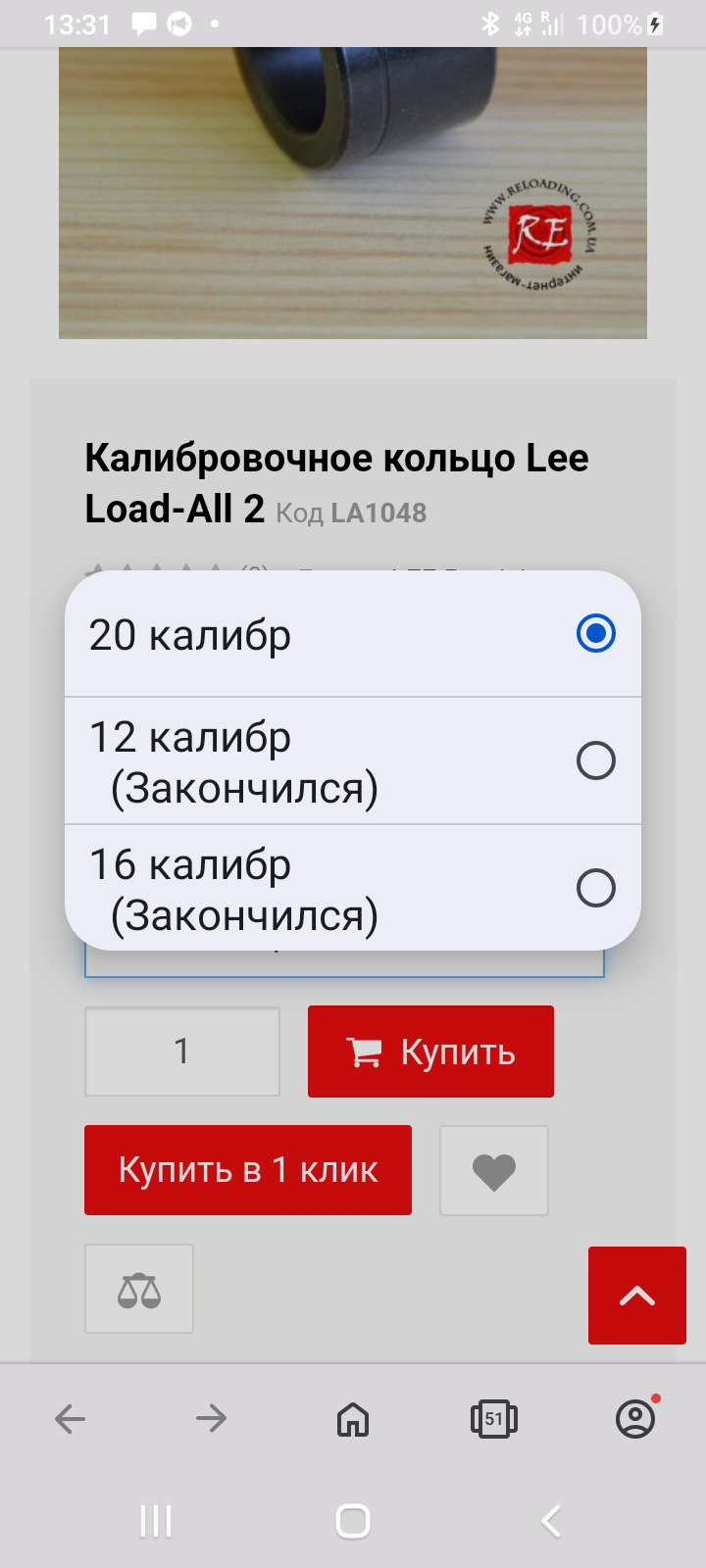Viewport: 706px width, 1568px height.
Task: Go back in browser toolbar
Action: coord(71,1418)
